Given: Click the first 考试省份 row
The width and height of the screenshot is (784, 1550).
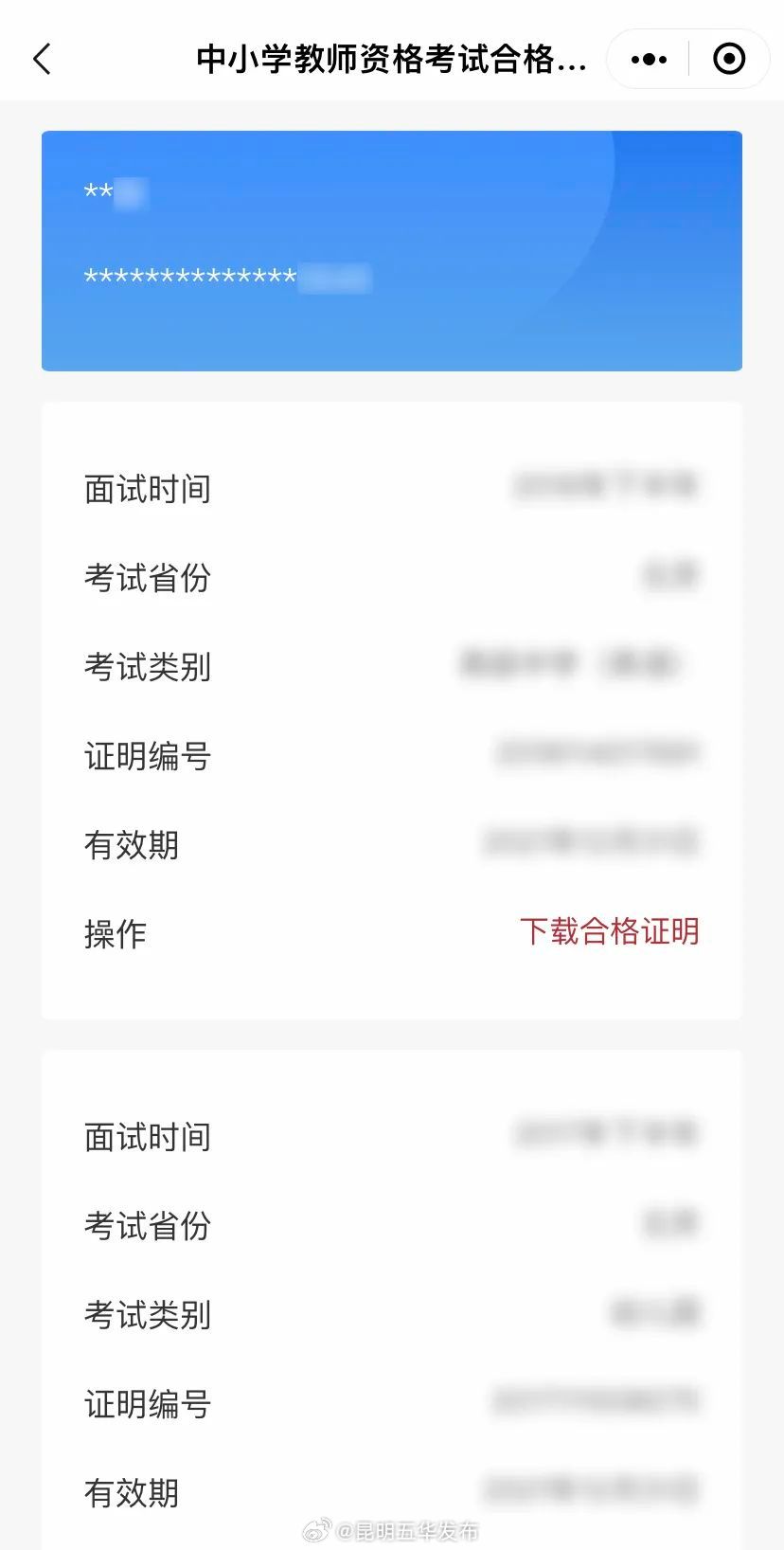Looking at the screenshot, I should coord(391,578).
